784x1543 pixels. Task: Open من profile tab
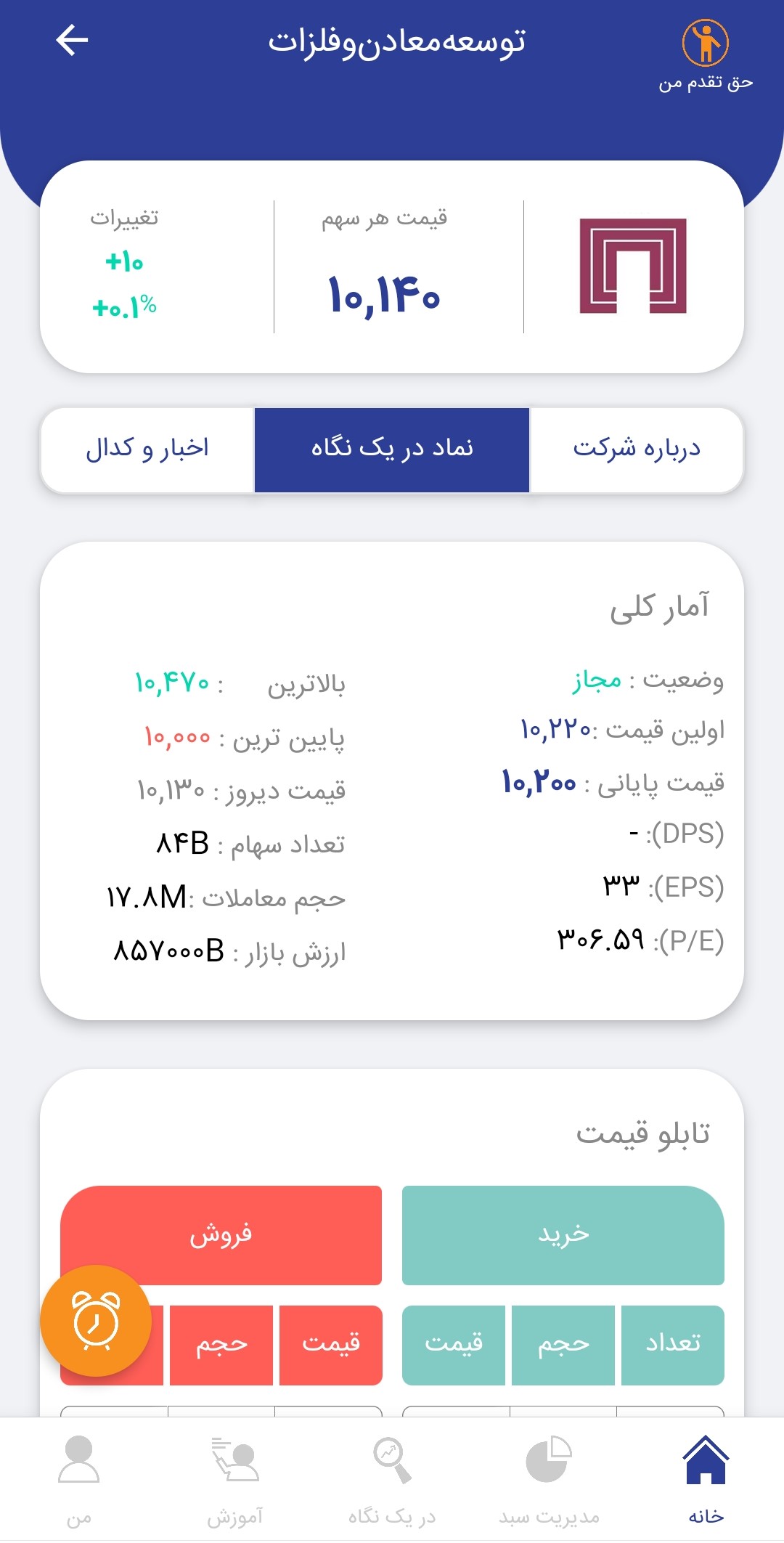coord(78,1478)
